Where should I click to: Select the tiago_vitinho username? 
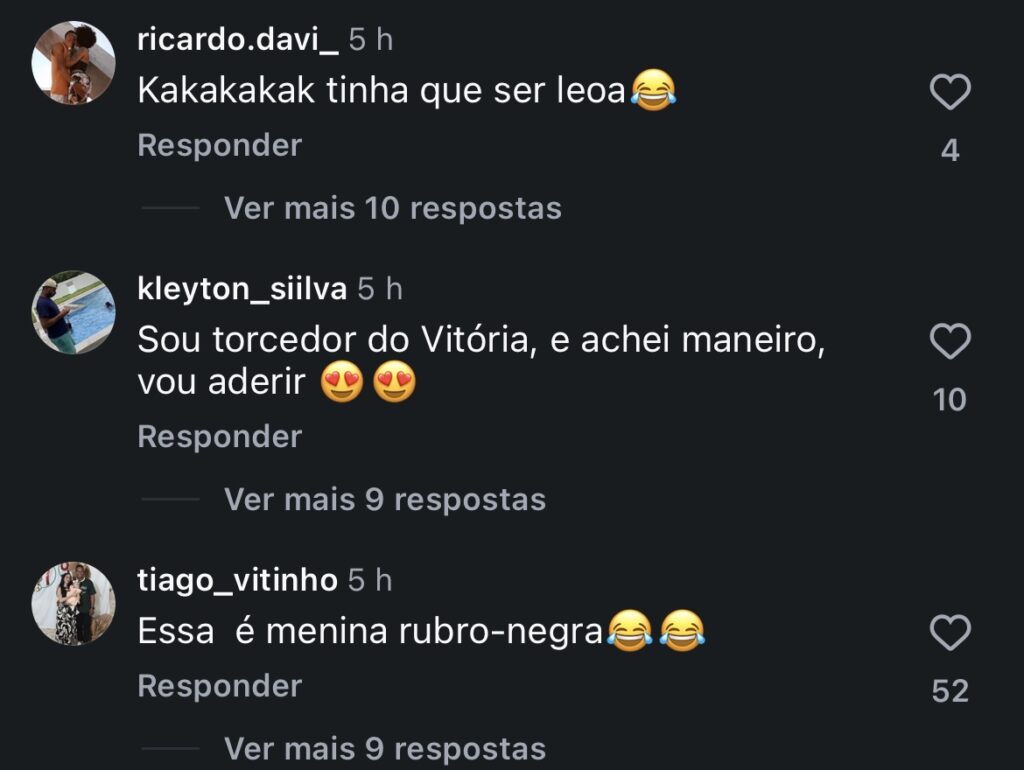tap(237, 580)
